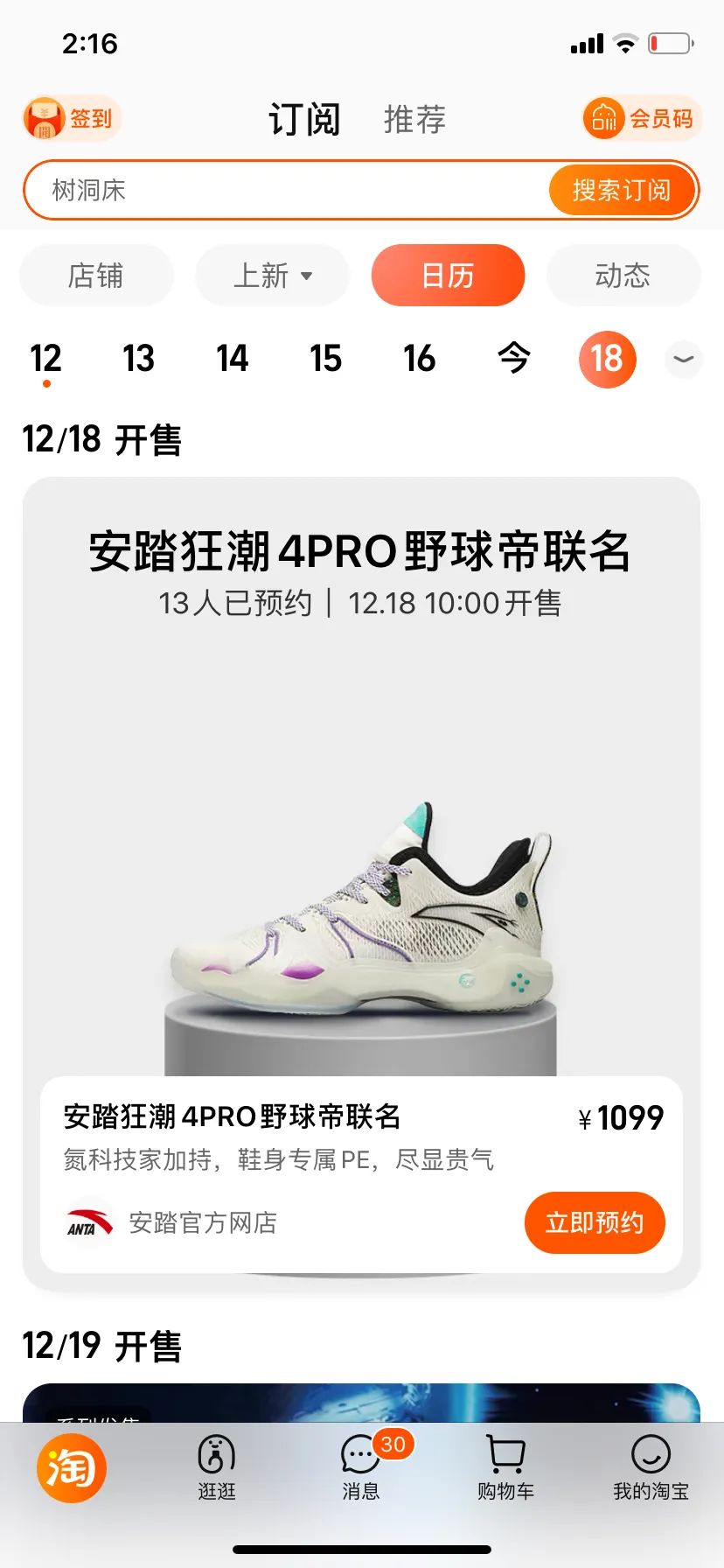Tap the 树洞床 search field
This screenshot has height=1568, width=724.
(289, 190)
